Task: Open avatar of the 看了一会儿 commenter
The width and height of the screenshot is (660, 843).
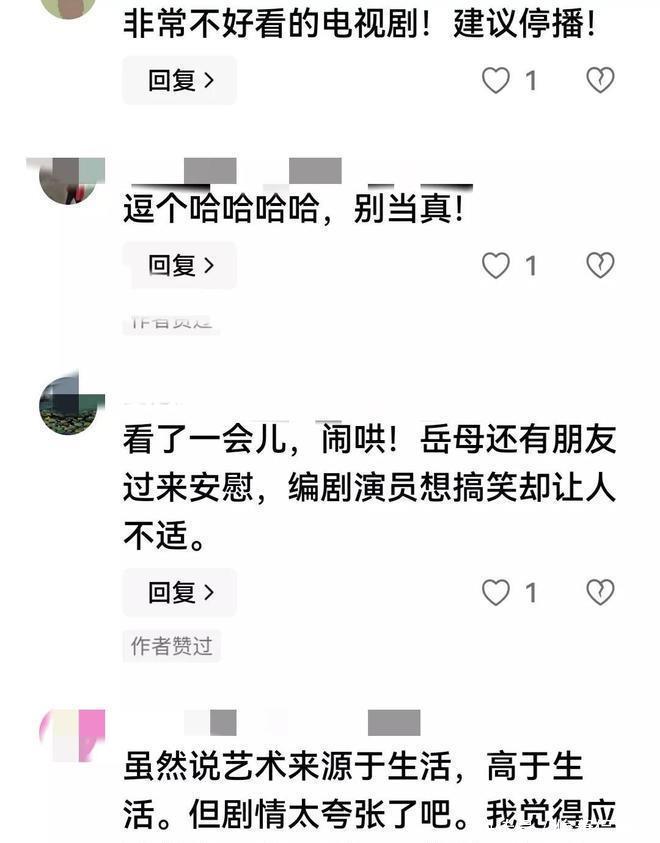Action: pos(70,405)
